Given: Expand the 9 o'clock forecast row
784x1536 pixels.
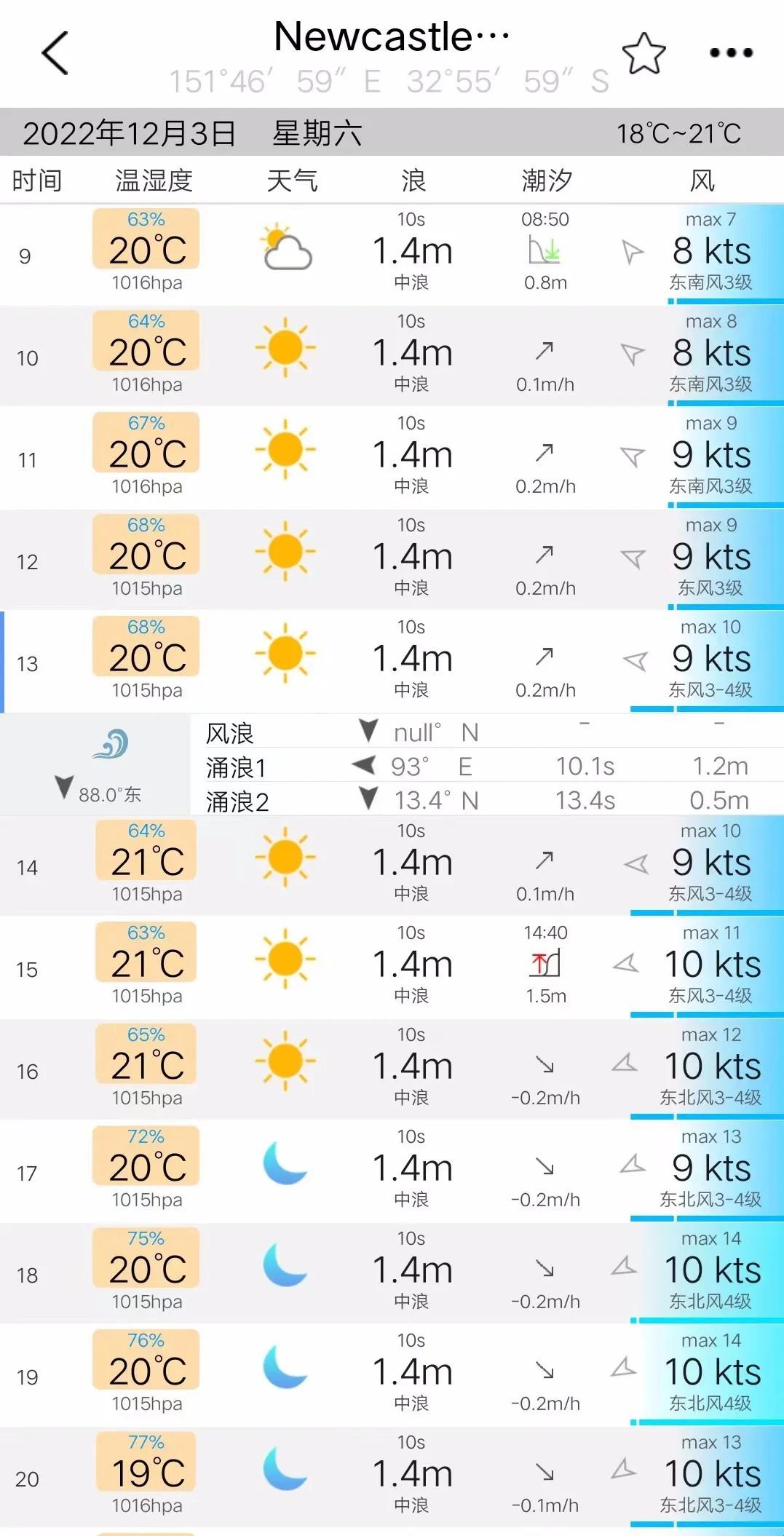Looking at the screenshot, I should tap(392, 253).
